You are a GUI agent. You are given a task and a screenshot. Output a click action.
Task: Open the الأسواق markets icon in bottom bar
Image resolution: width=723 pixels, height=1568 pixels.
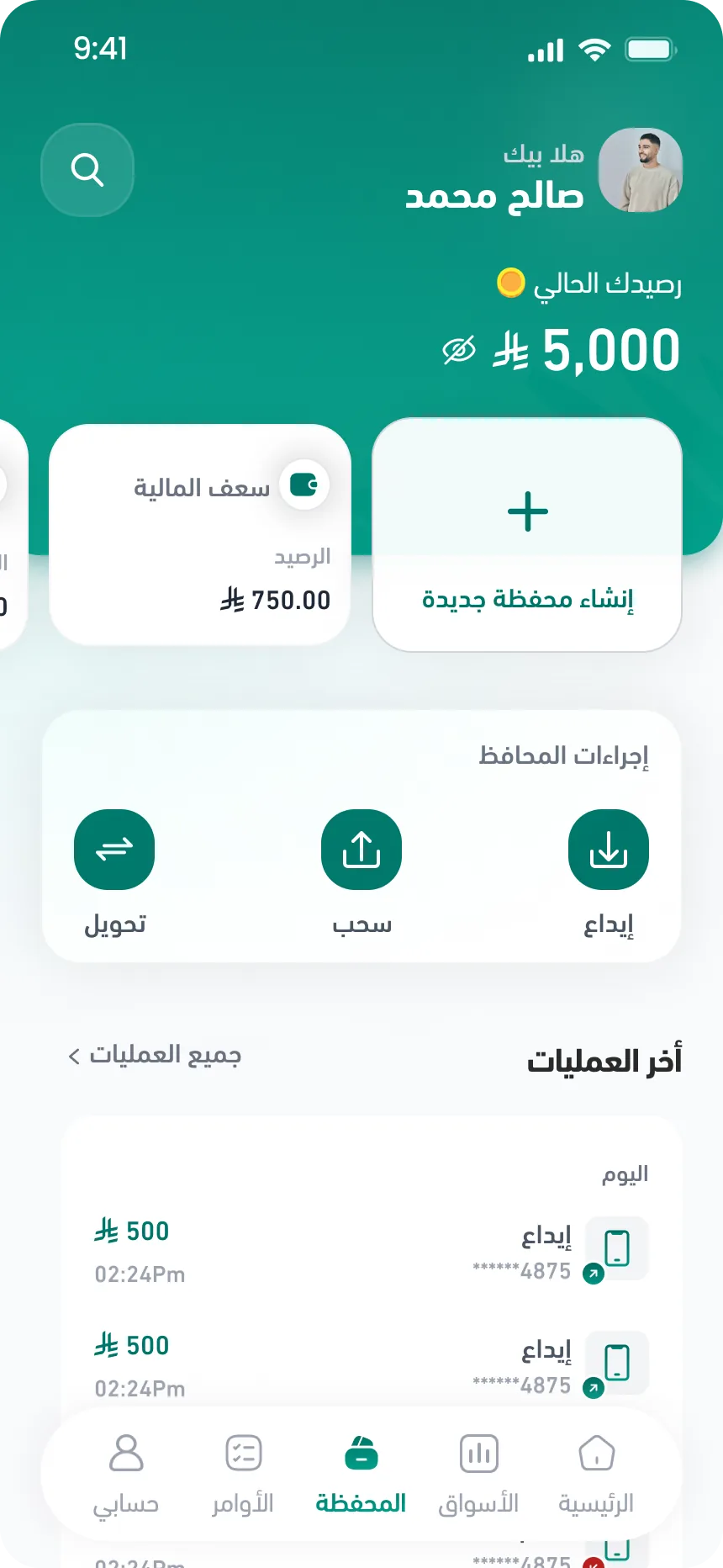click(478, 1453)
